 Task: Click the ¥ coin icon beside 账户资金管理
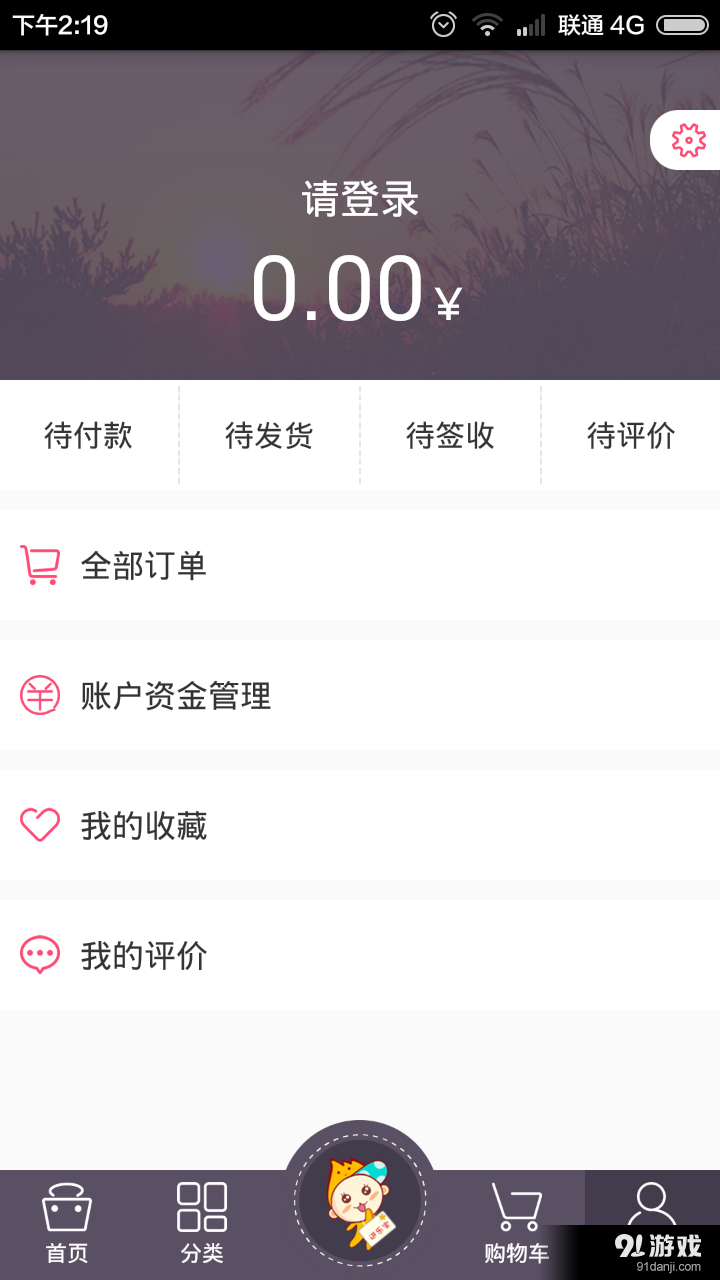coord(39,695)
